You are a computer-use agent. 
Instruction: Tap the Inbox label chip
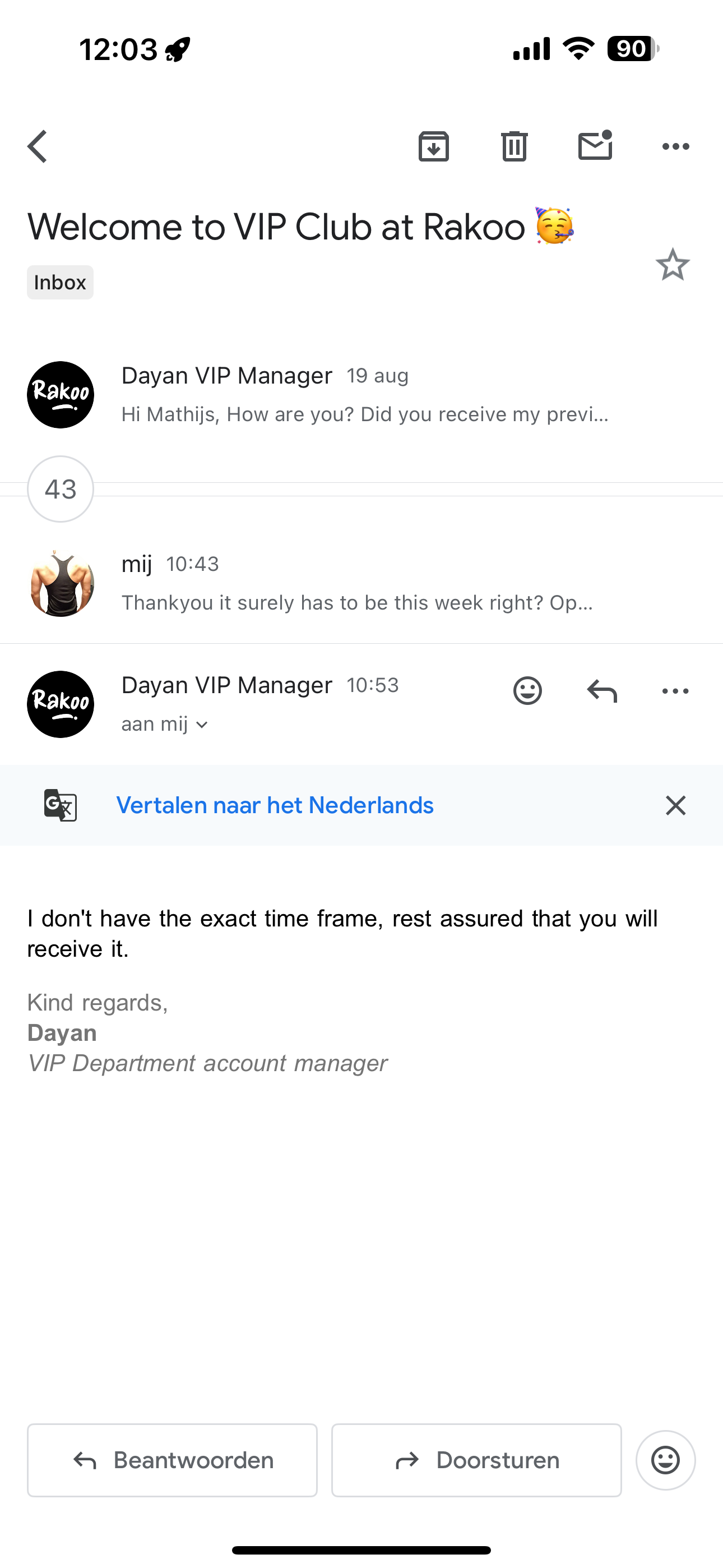point(59,283)
